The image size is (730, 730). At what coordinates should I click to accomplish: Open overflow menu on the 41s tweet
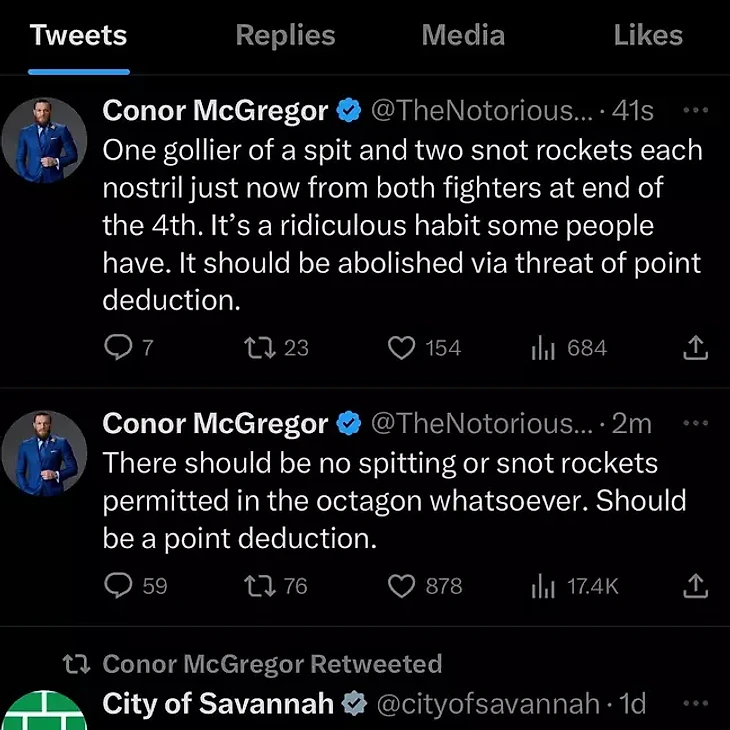click(x=695, y=111)
